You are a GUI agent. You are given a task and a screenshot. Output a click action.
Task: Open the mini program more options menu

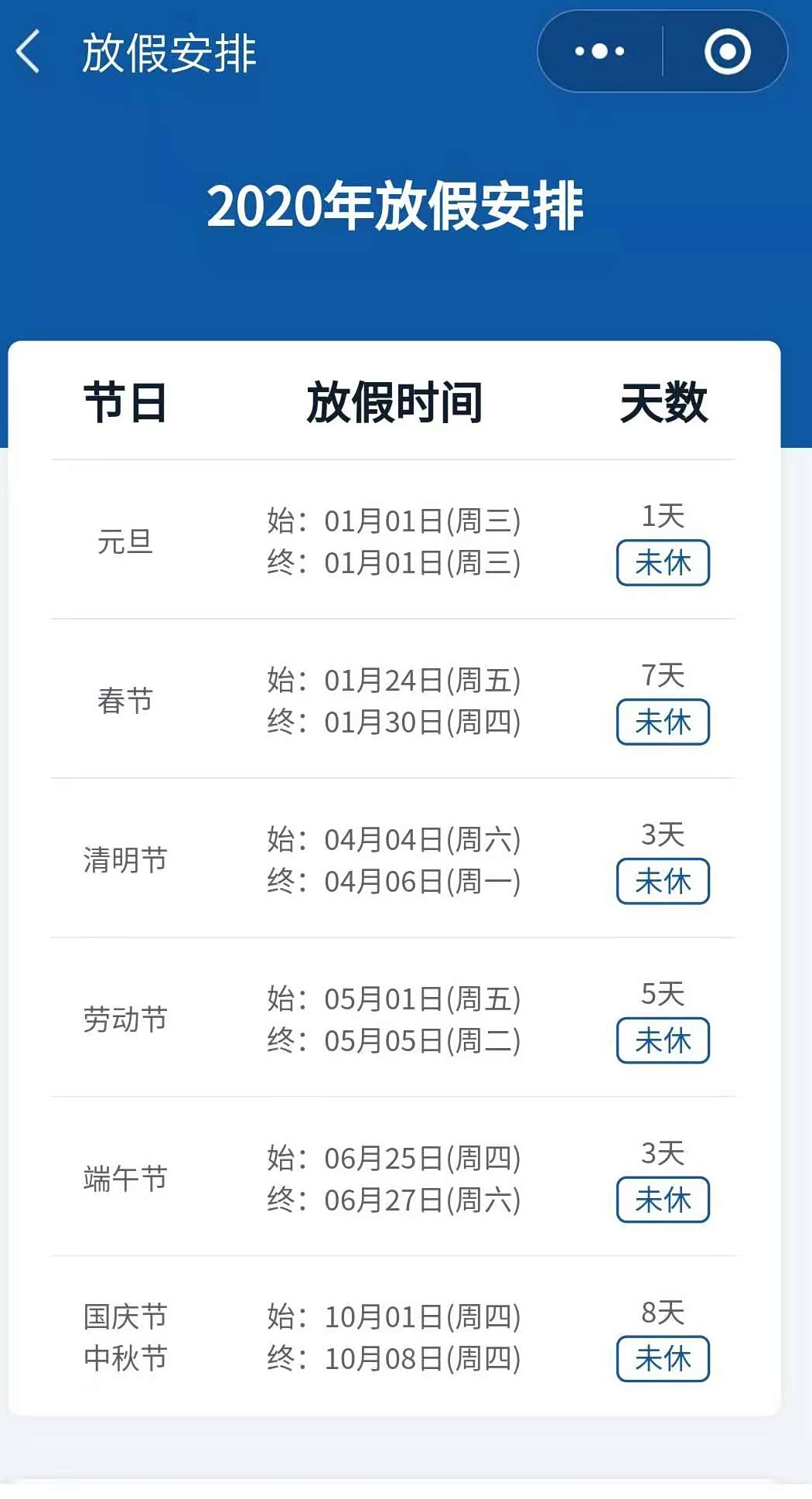[x=599, y=52]
